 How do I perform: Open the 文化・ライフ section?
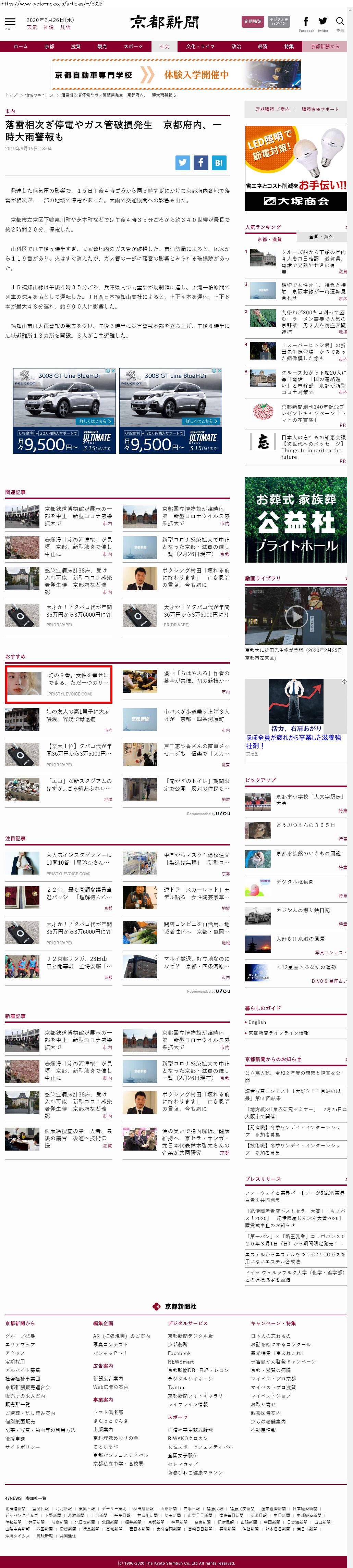[200, 46]
